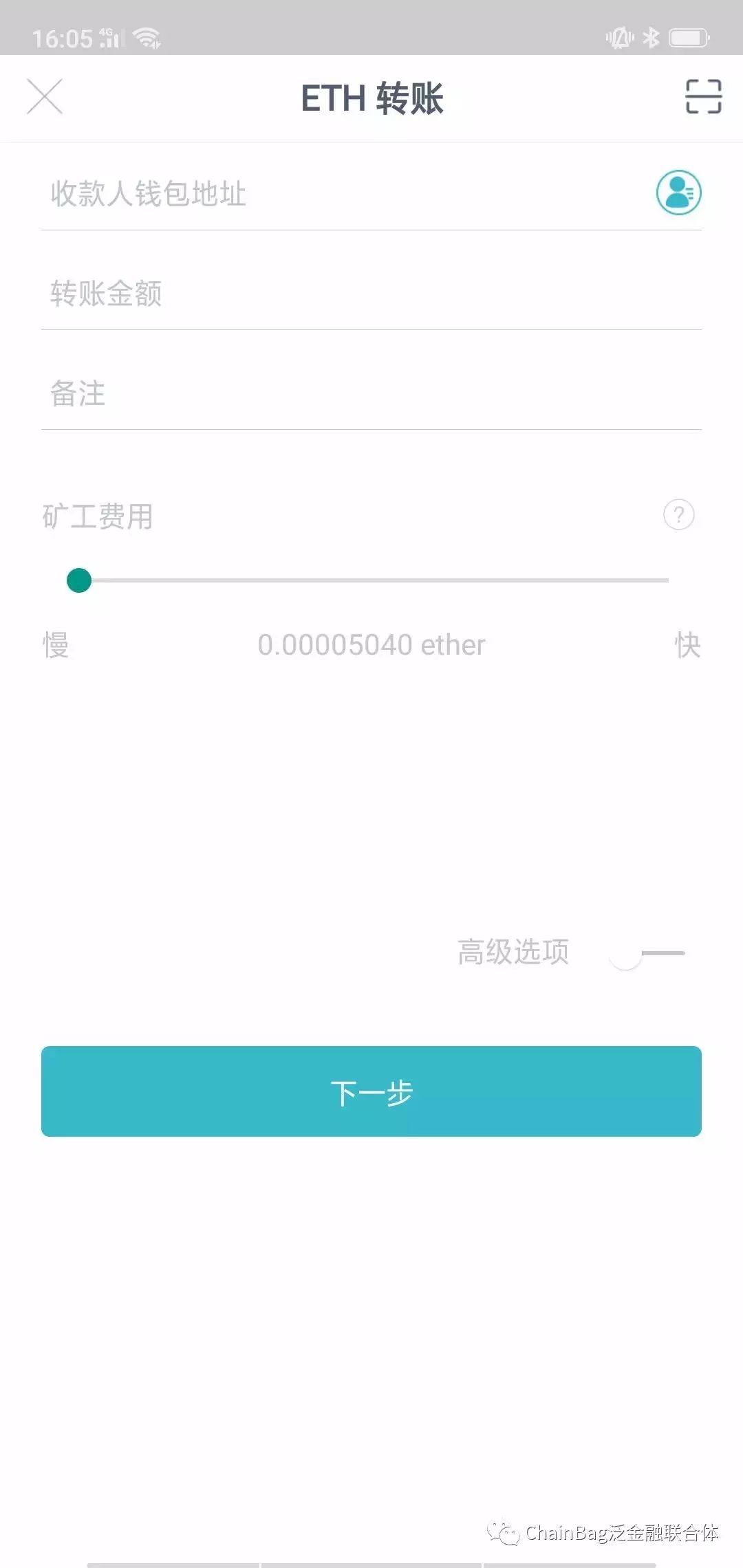The image size is (743, 1568).
Task: Tap the 转账金额 amount field
Action: [x=275, y=294]
